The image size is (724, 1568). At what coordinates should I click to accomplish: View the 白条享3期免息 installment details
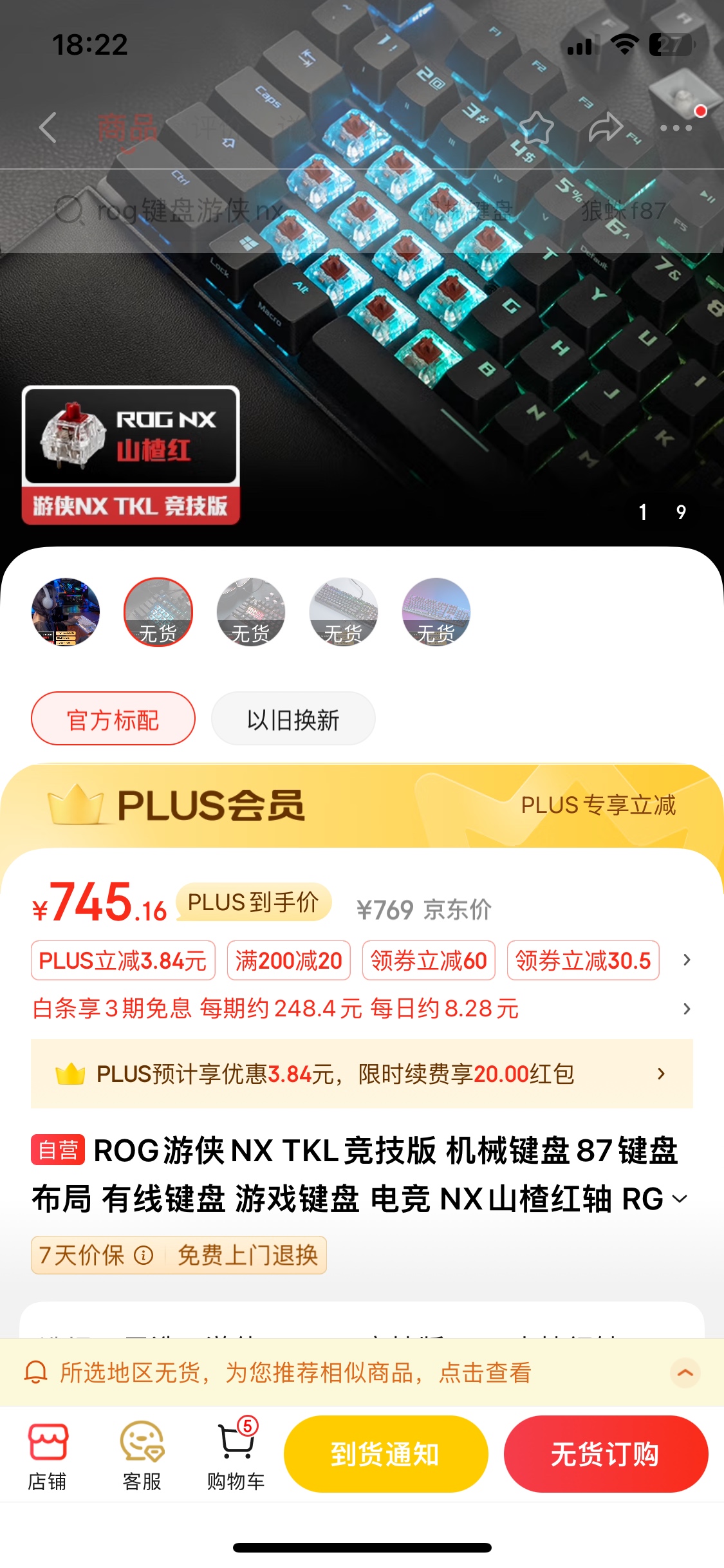tap(360, 1009)
